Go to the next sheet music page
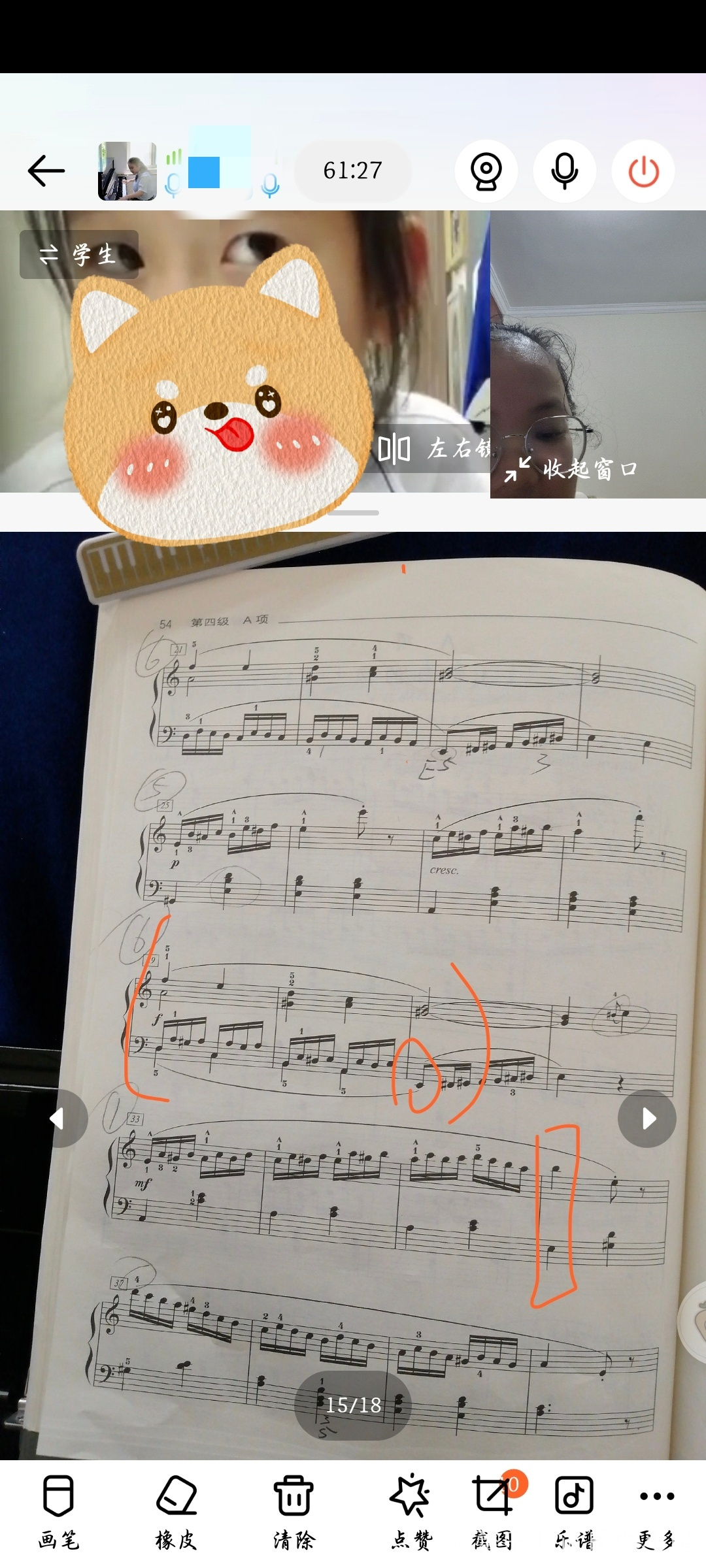Screen dimensions: 706x1568 tap(647, 1119)
